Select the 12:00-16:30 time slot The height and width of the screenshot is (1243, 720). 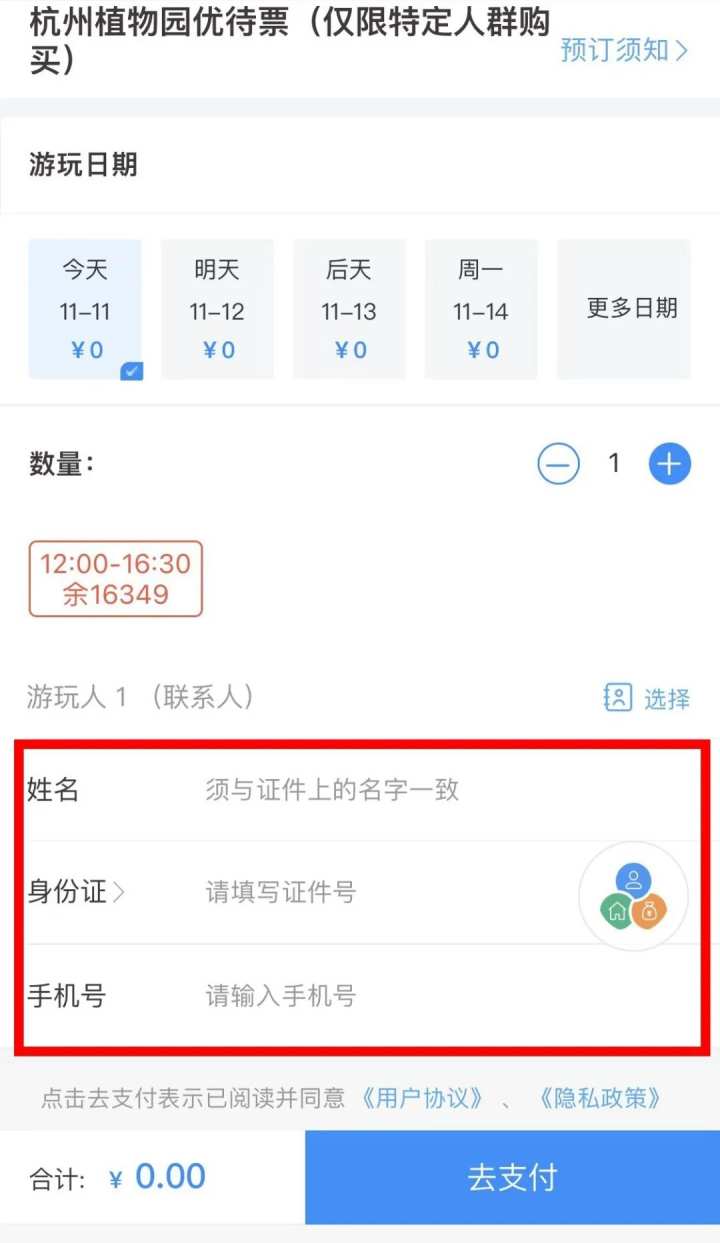[x=116, y=579]
